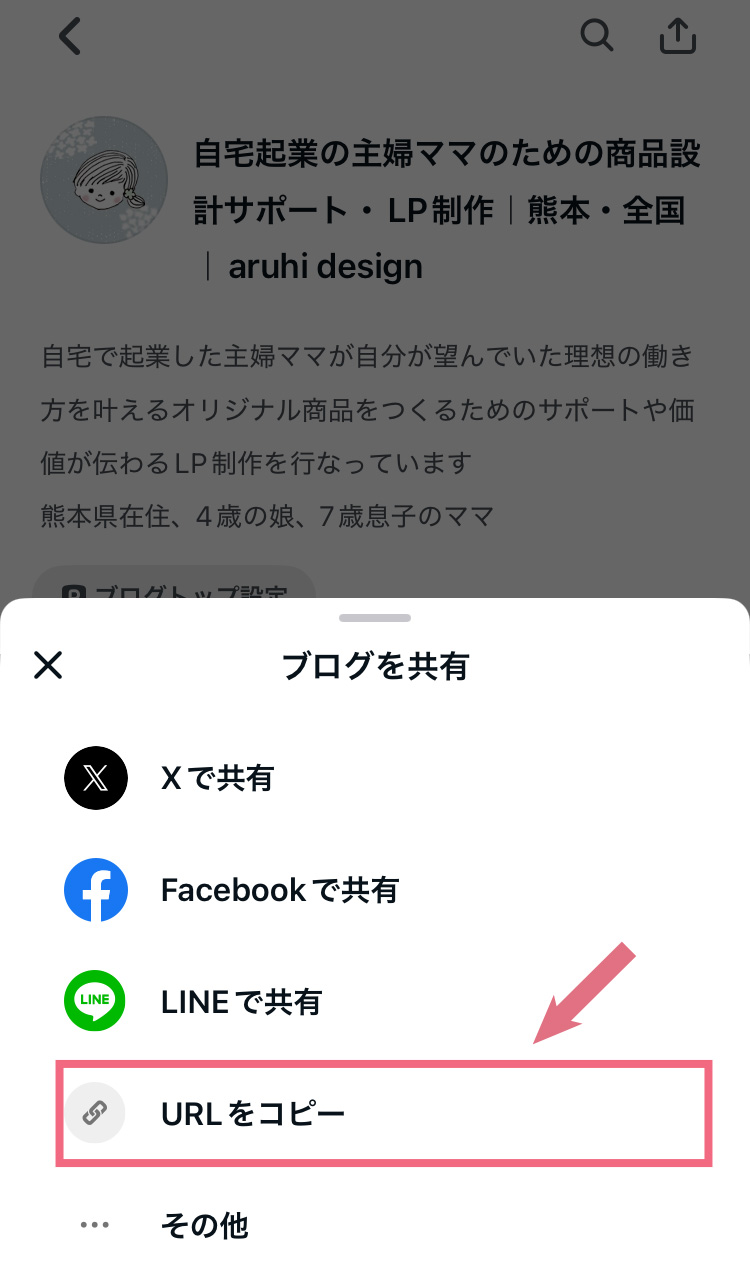Copy the blog URL

pos(252,1113)
